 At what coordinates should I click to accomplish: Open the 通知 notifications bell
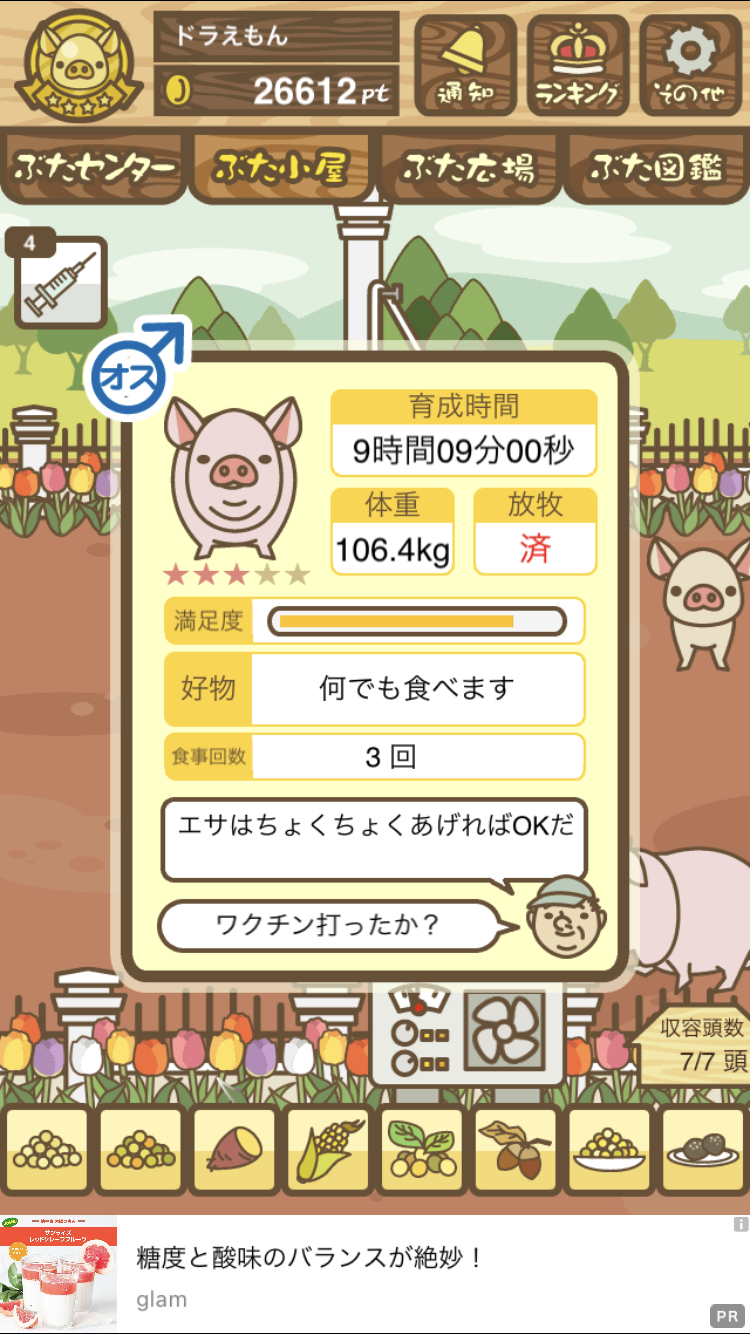coord(466,64)
